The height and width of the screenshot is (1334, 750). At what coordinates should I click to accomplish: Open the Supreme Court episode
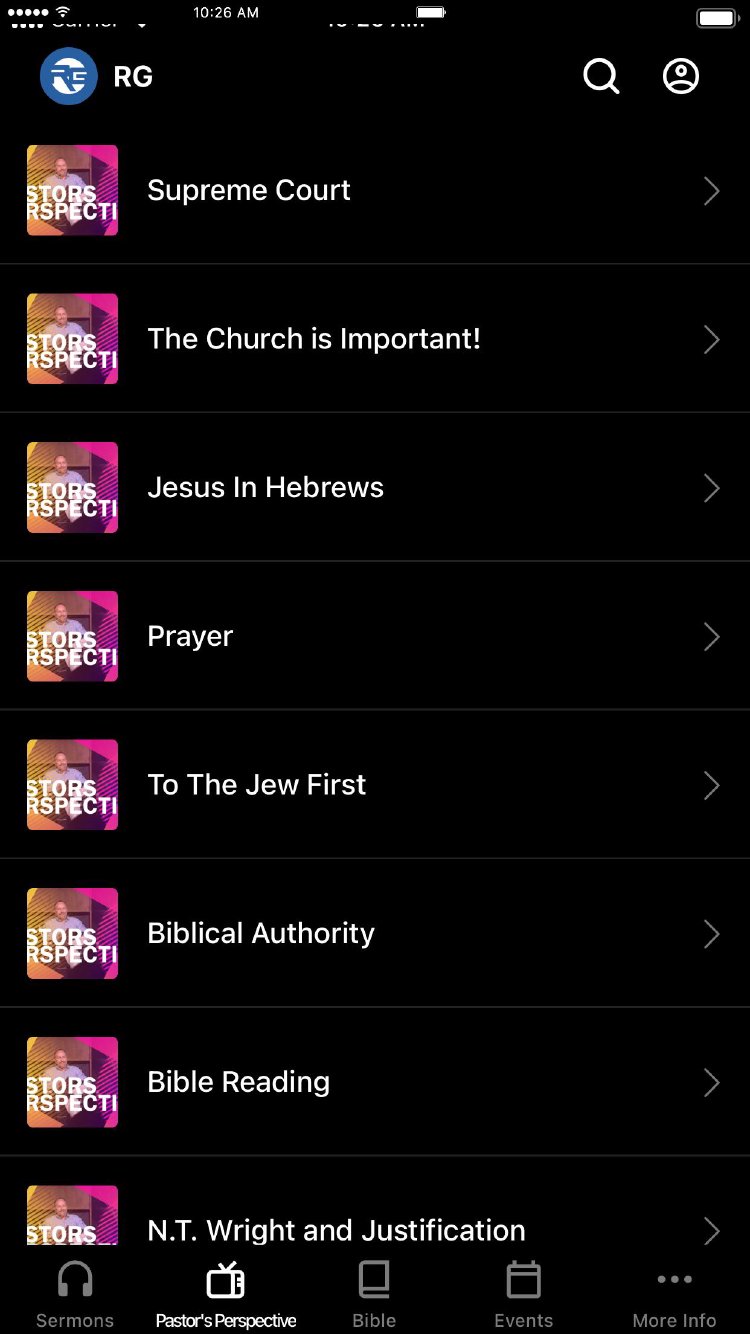pyautogui.click(x=374, y=190)
